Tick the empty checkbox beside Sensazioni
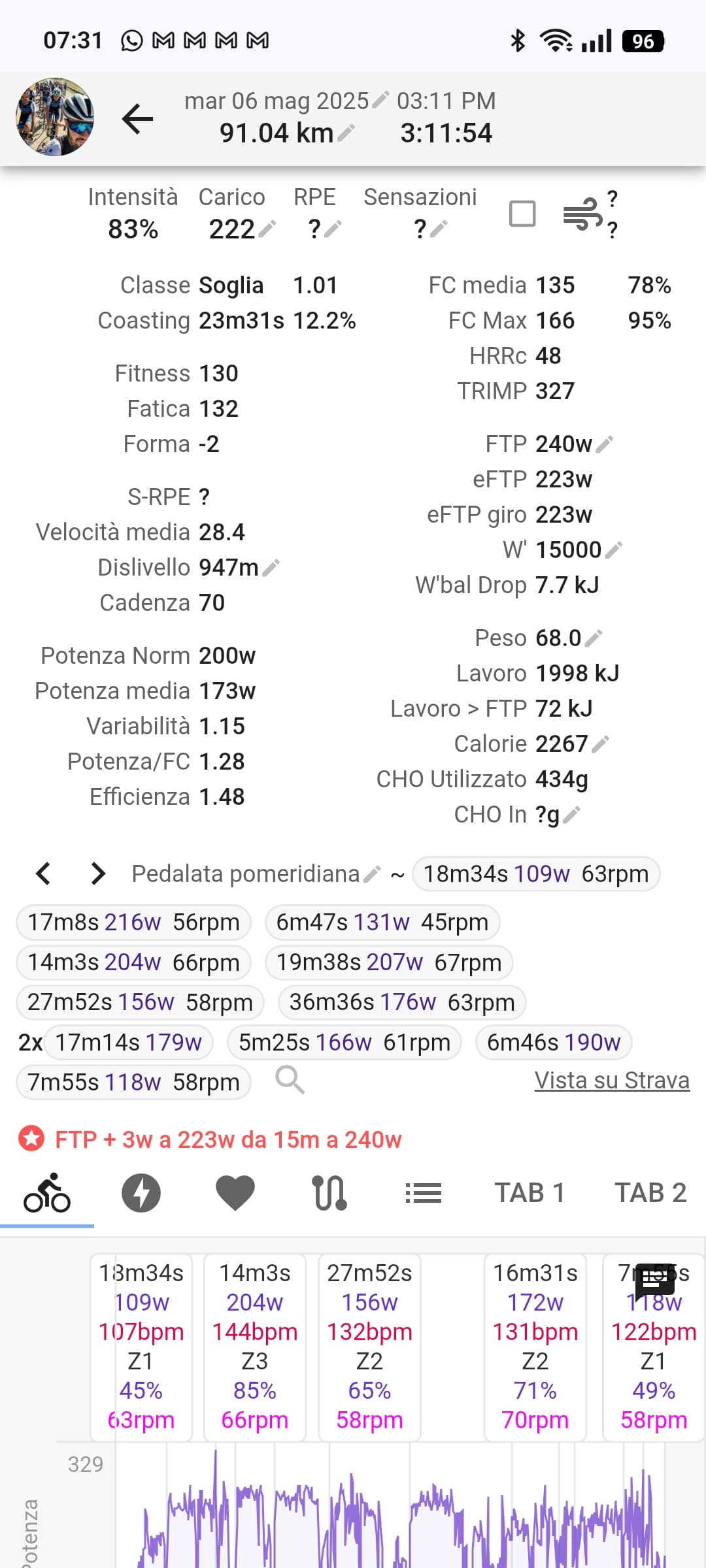Viewport: 706px width, 1568px height. pos(522,214)
